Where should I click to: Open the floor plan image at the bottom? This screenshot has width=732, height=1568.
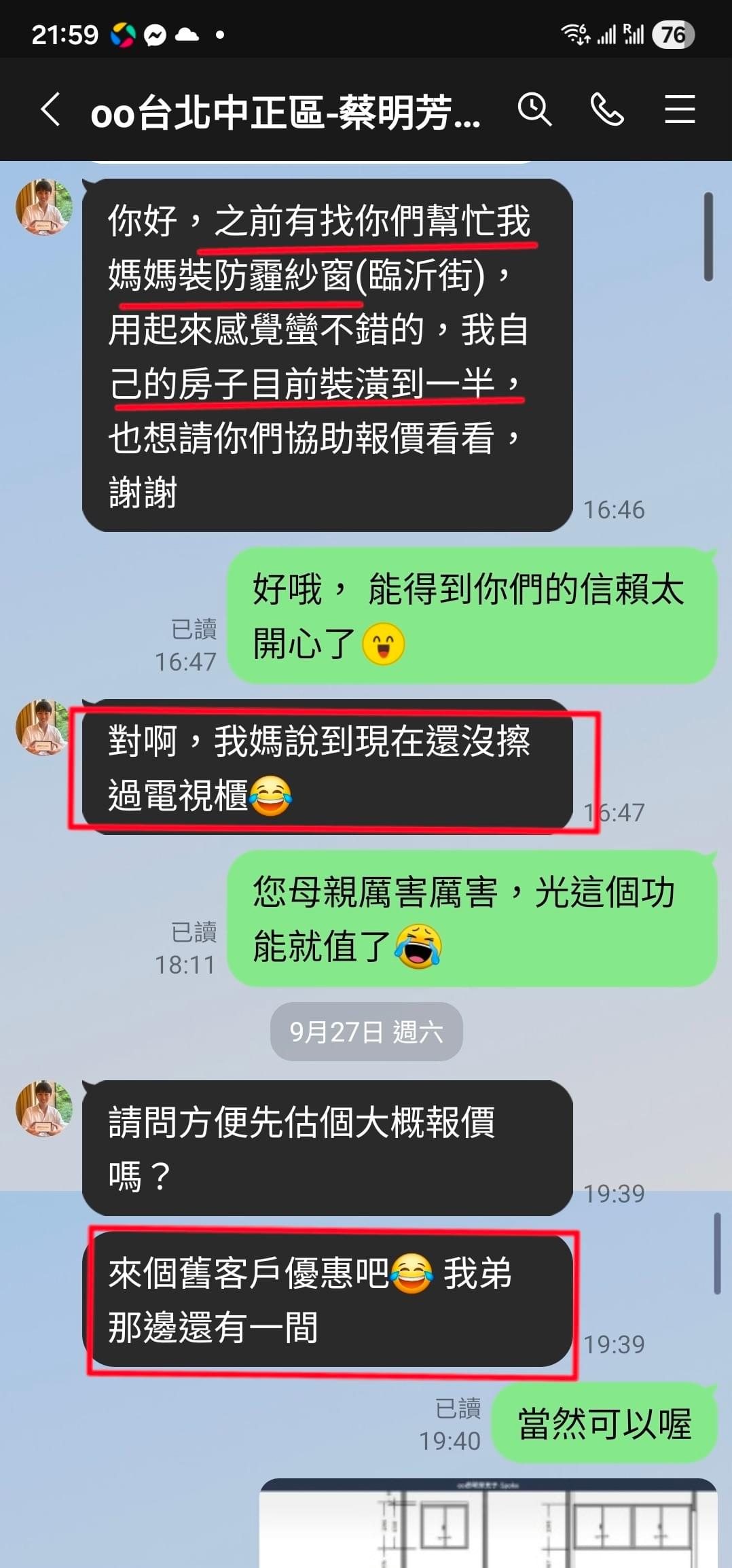(x=488, y=1522)
